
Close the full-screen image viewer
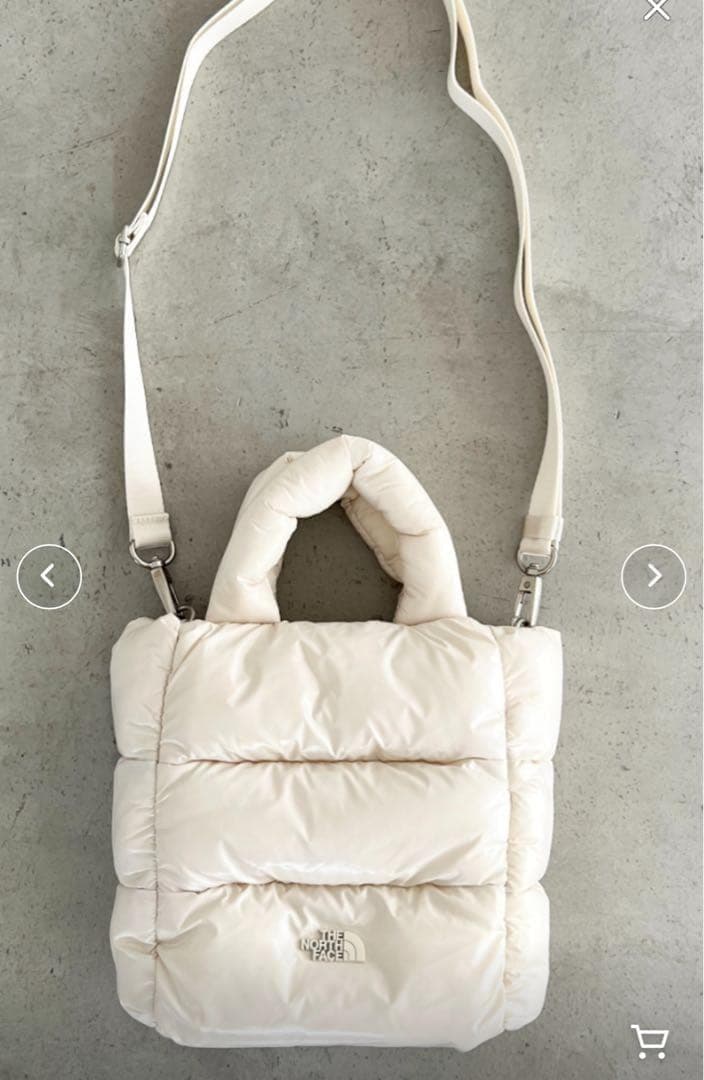pos(657,9)
